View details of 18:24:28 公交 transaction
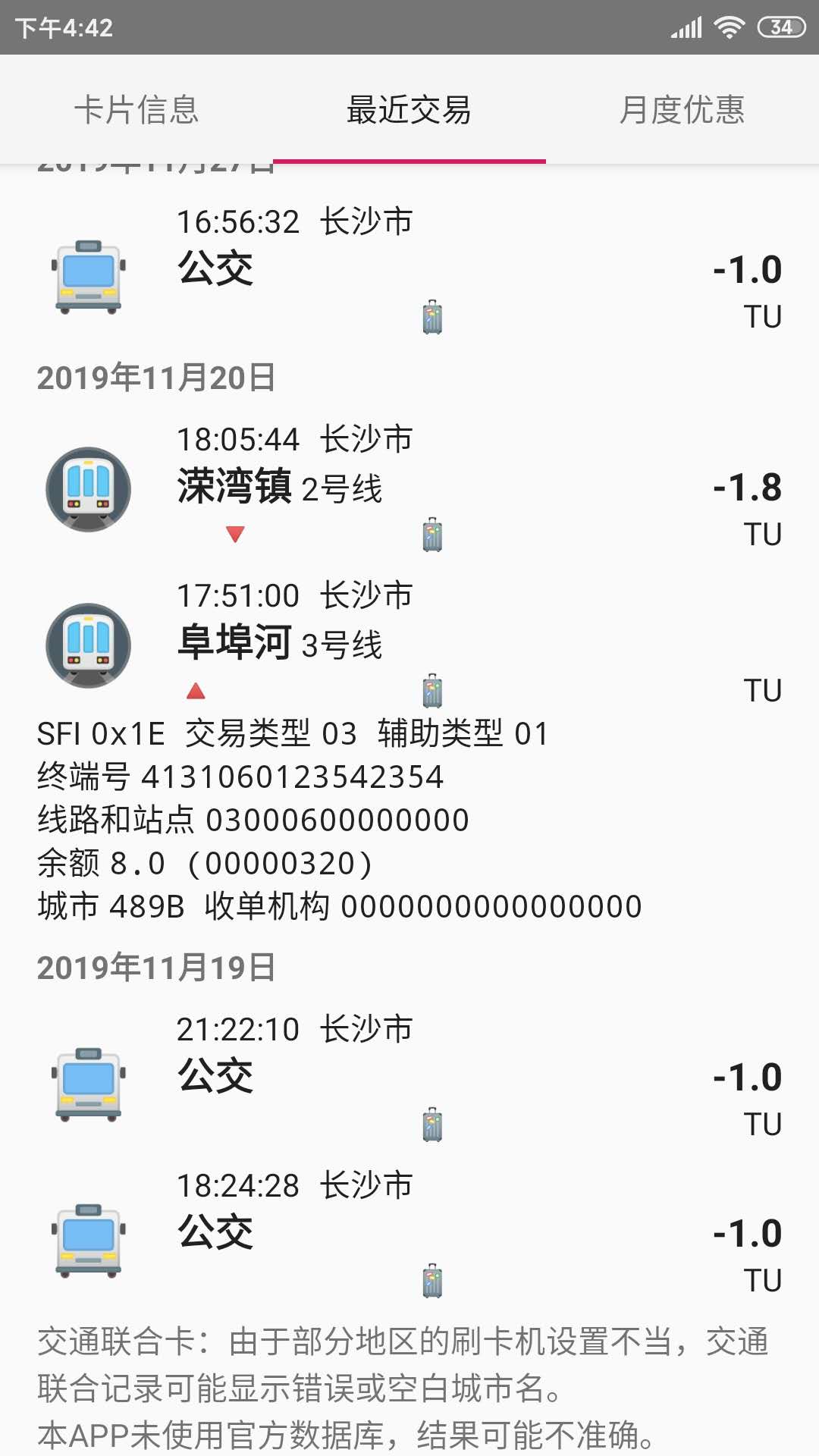Viewport: 819px width, 1456px height. point(409,1233)
